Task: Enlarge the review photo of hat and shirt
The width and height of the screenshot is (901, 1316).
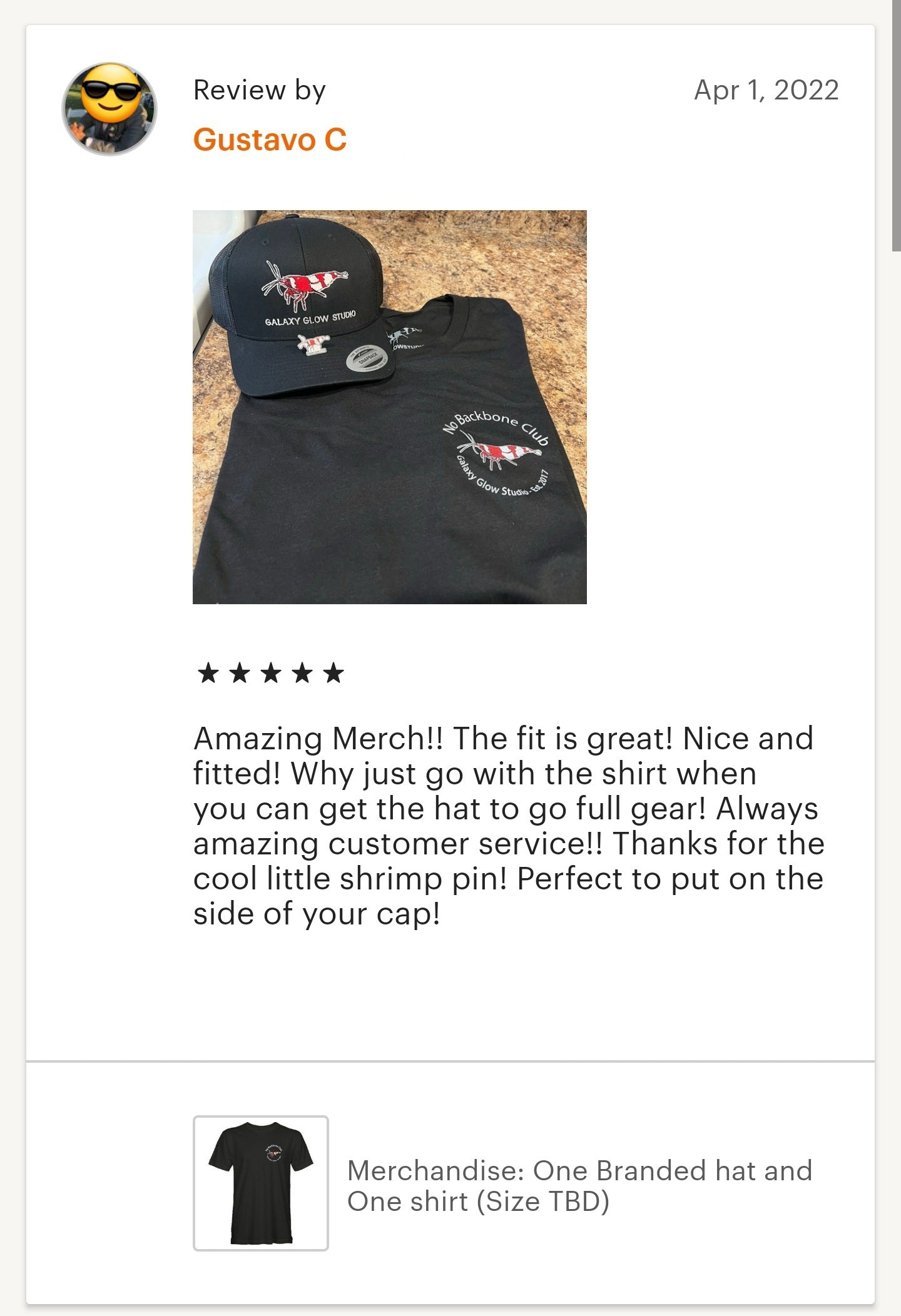Action: click(389, 407)
